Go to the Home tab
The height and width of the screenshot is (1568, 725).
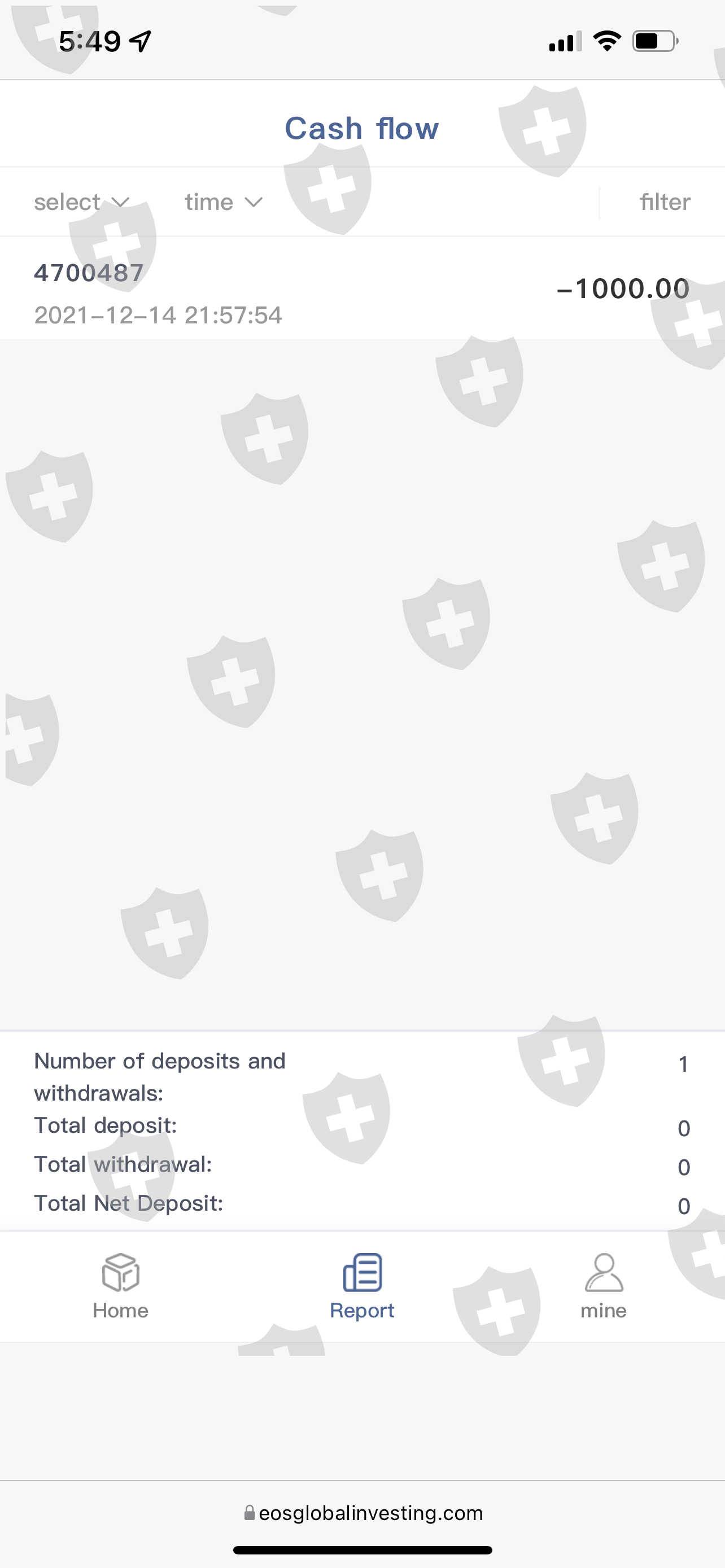(x=120, y=1287)
